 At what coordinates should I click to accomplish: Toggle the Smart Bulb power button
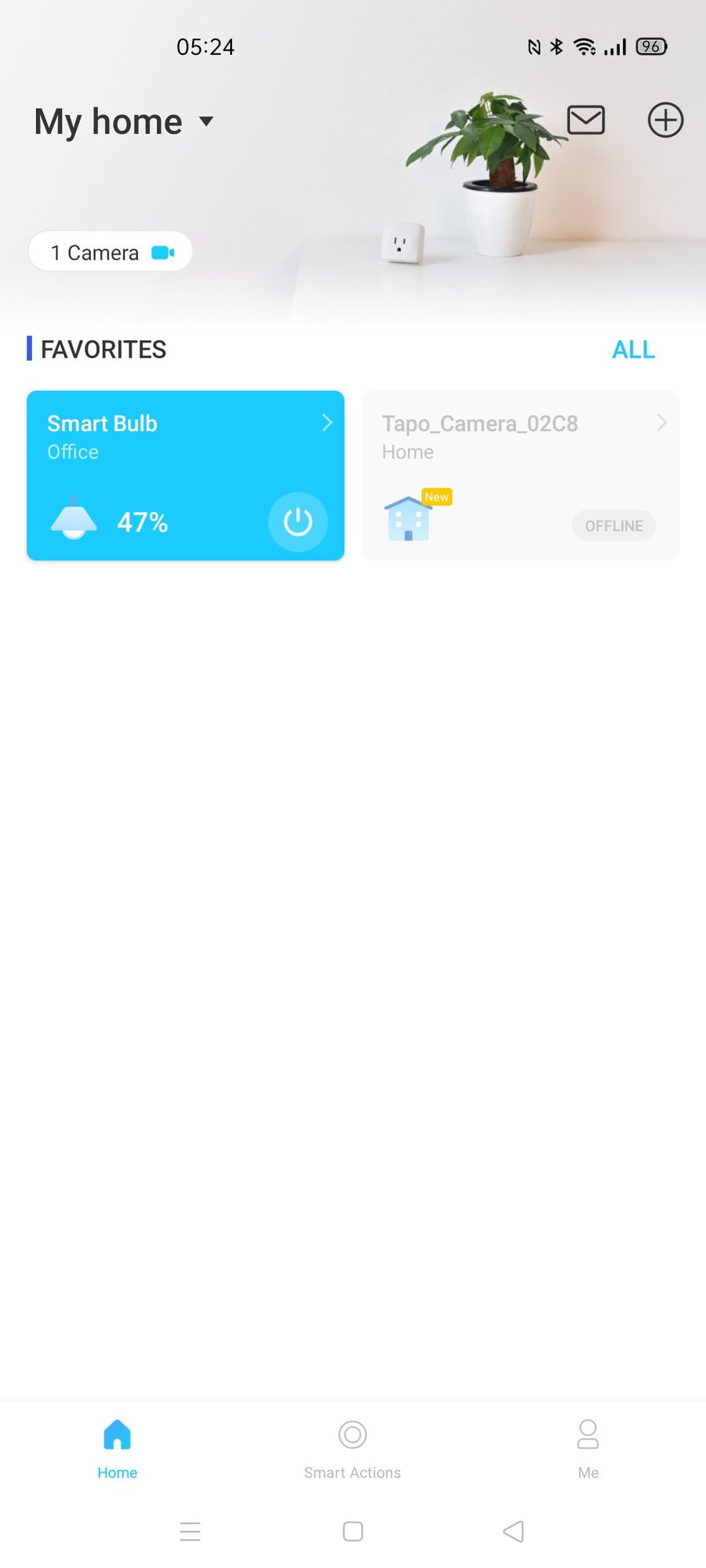297,521
